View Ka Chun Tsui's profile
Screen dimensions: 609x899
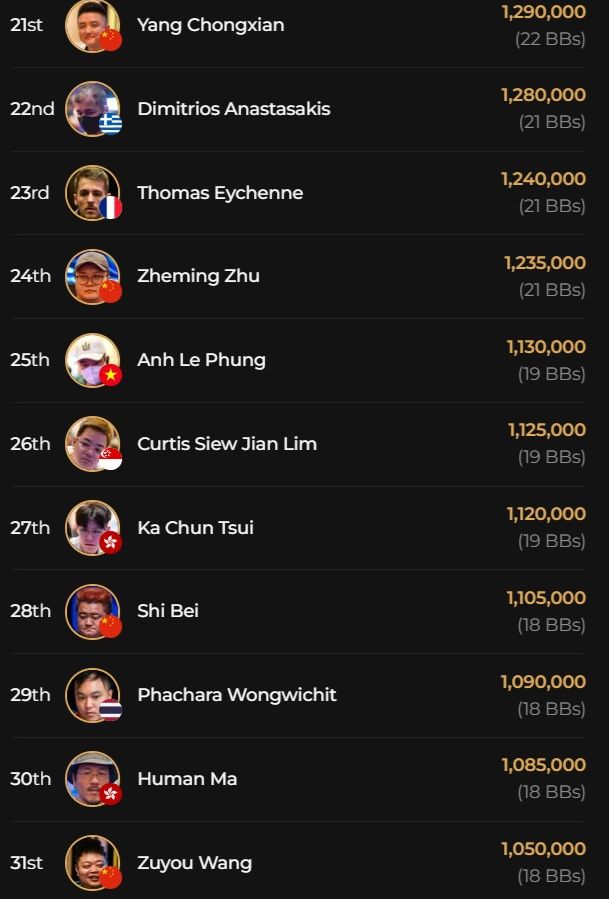pyautogui.click(x=195, y=528)
